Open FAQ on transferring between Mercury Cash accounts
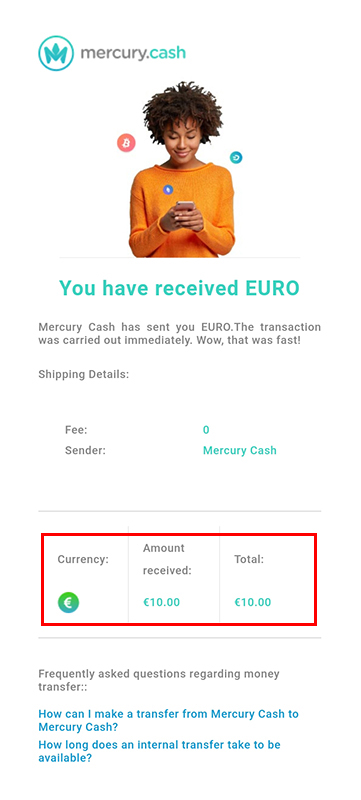The image size is (361, 800). (168, 720)
